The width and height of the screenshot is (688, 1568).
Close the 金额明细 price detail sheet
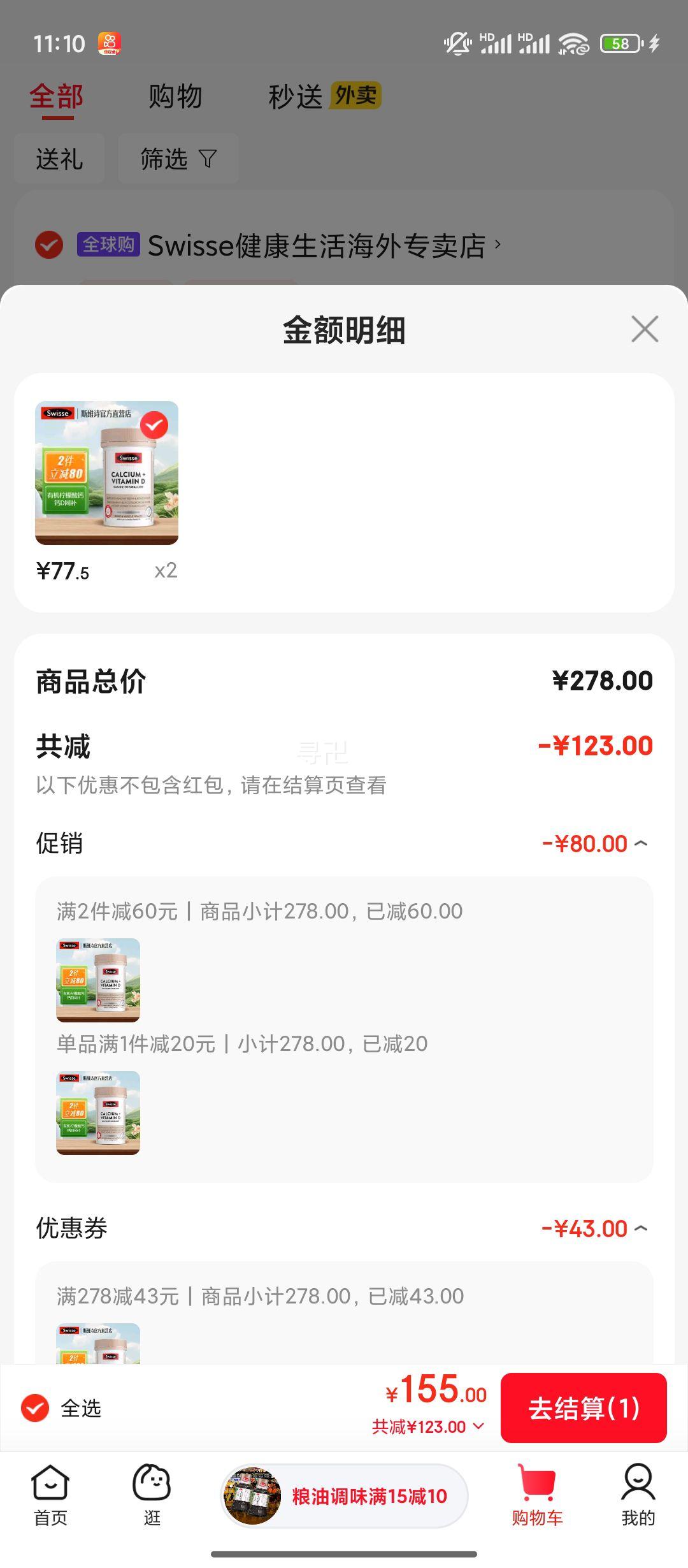[x=644, y=330]
